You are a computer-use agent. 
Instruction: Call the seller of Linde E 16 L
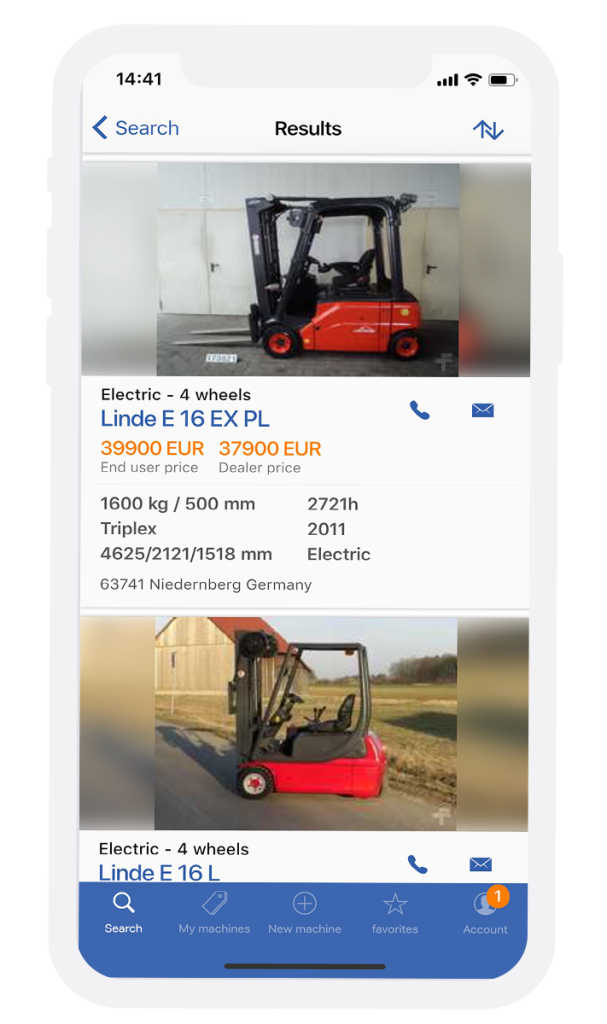click(x=418, y=864)
